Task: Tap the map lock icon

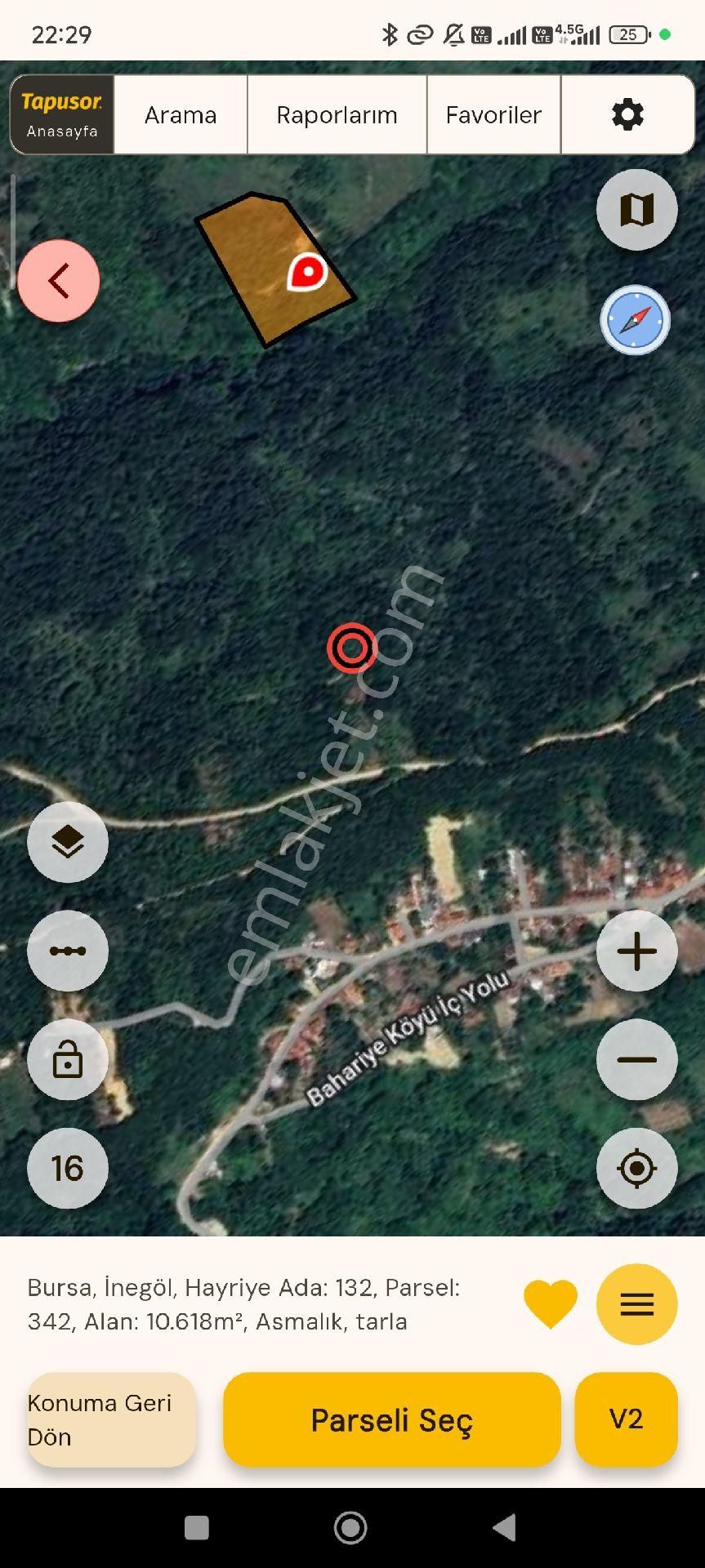Action: [68, 1059]
